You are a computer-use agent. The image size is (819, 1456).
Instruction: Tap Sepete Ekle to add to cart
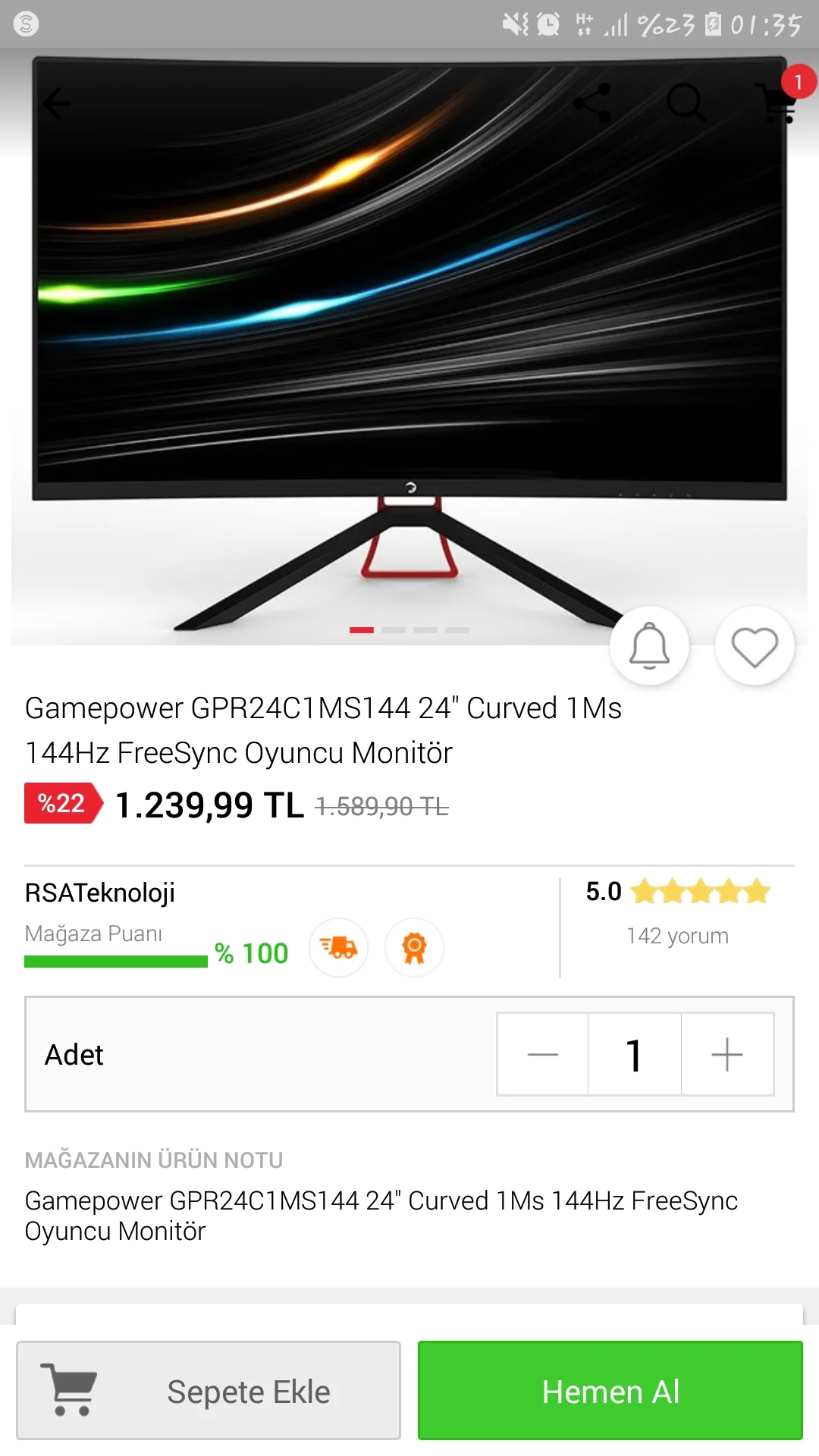[209, 1391]
